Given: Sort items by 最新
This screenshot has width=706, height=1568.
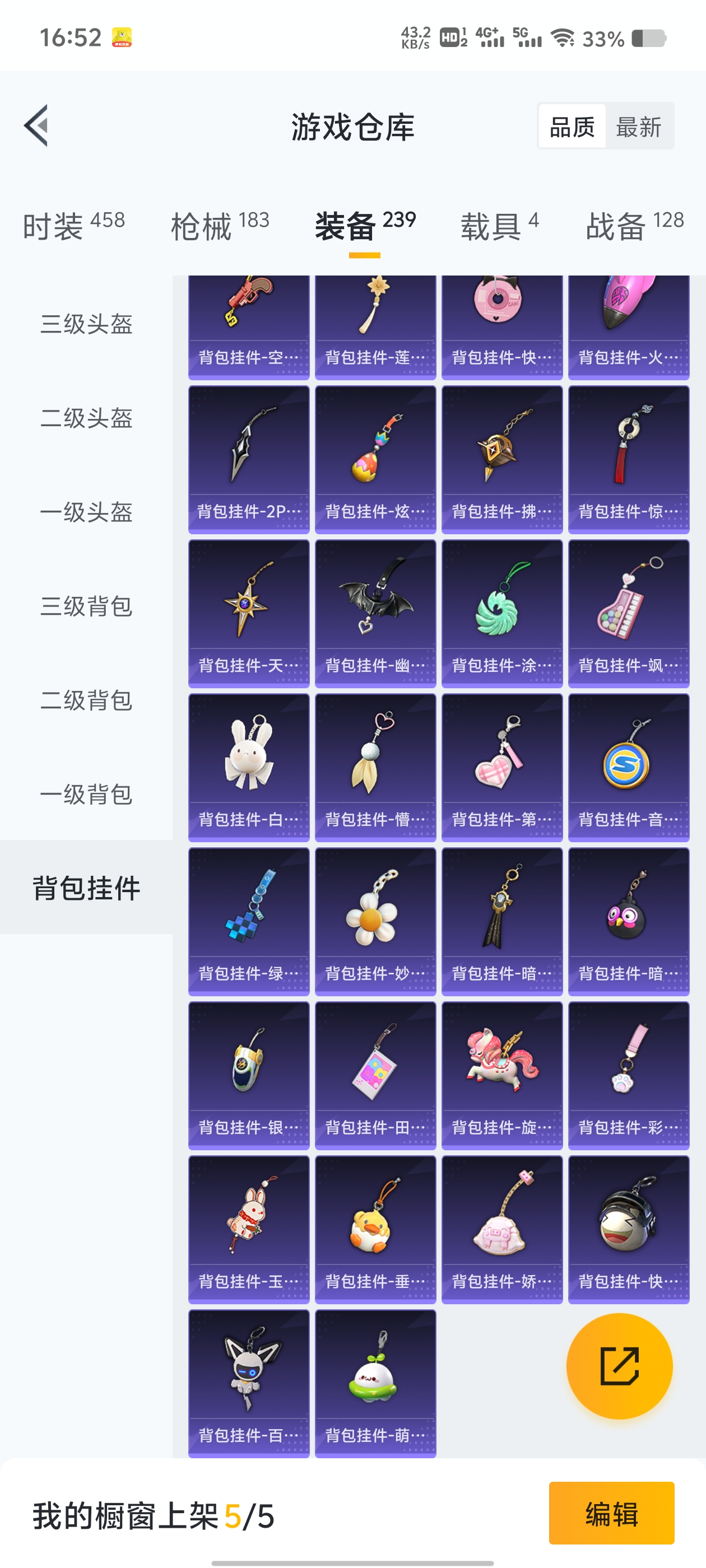Looking at the screenshot, I should 638,127.
